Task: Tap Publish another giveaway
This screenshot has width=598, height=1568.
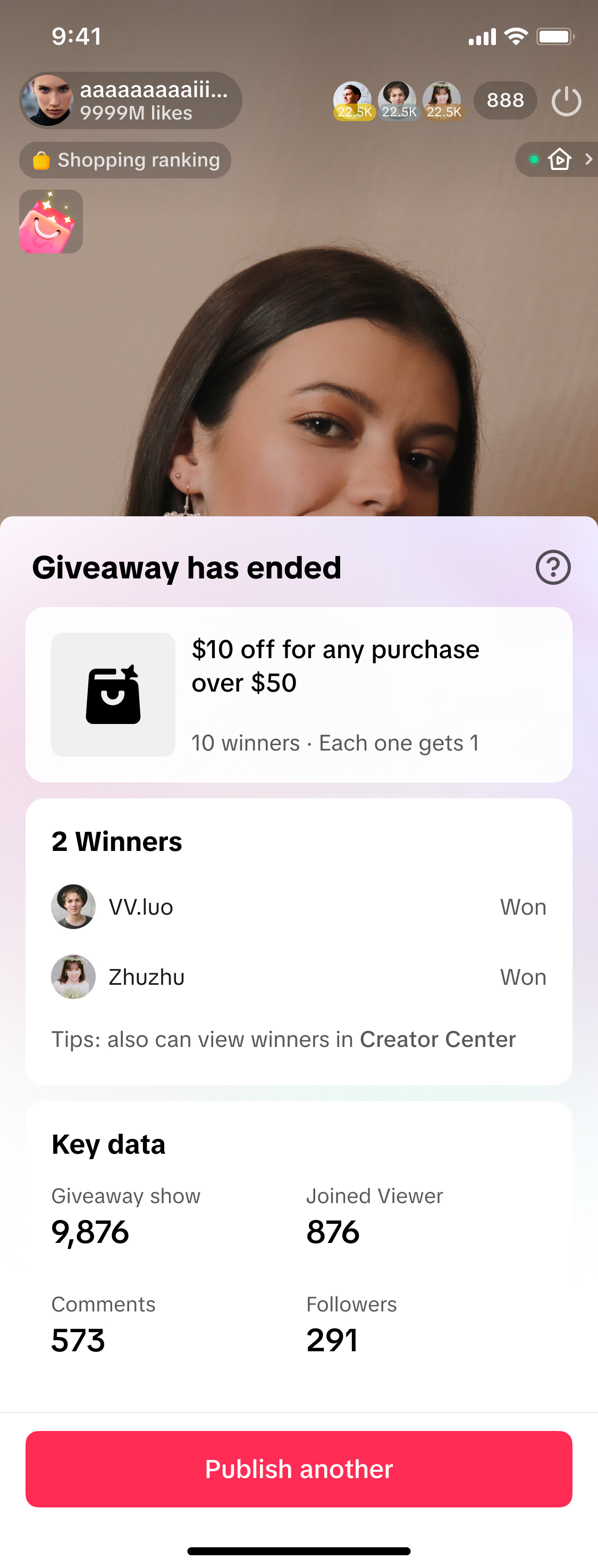Action: [x=298, y=1469]
